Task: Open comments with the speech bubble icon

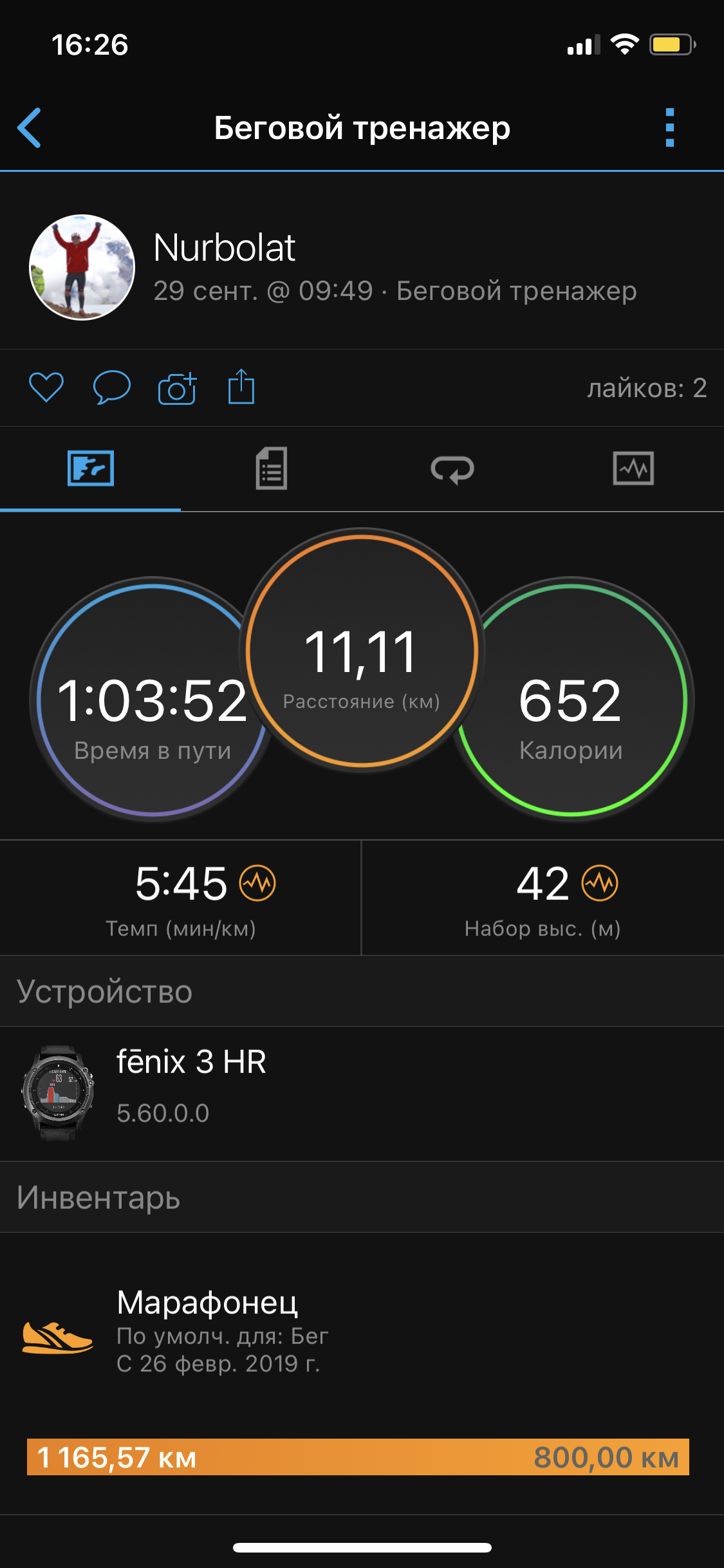Action: [x=111, y=387]
